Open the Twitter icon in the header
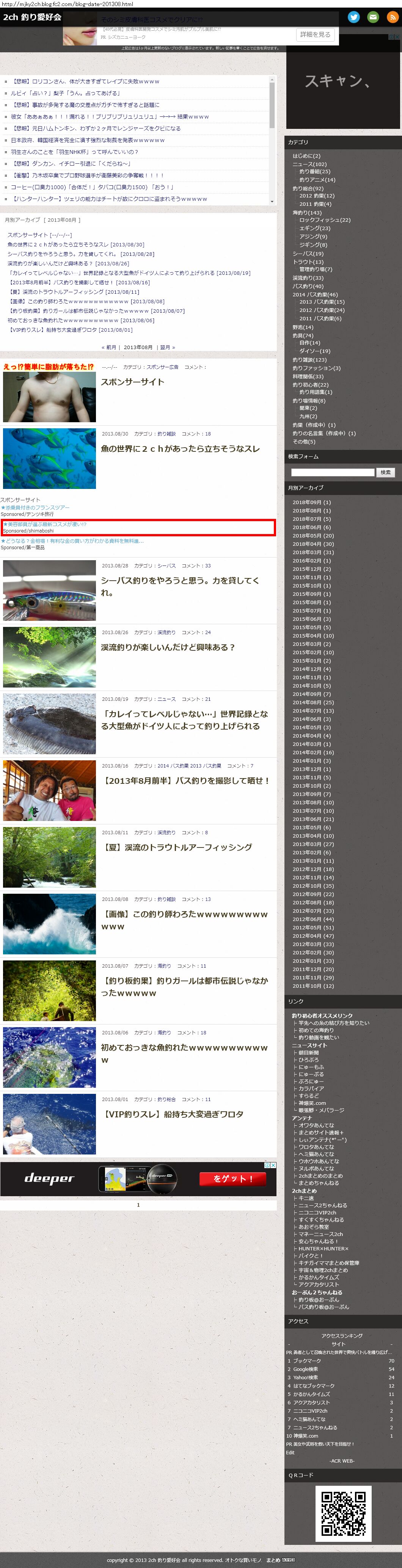The height and width of the screenshot is (1568, 402). (x=353, y=17)
